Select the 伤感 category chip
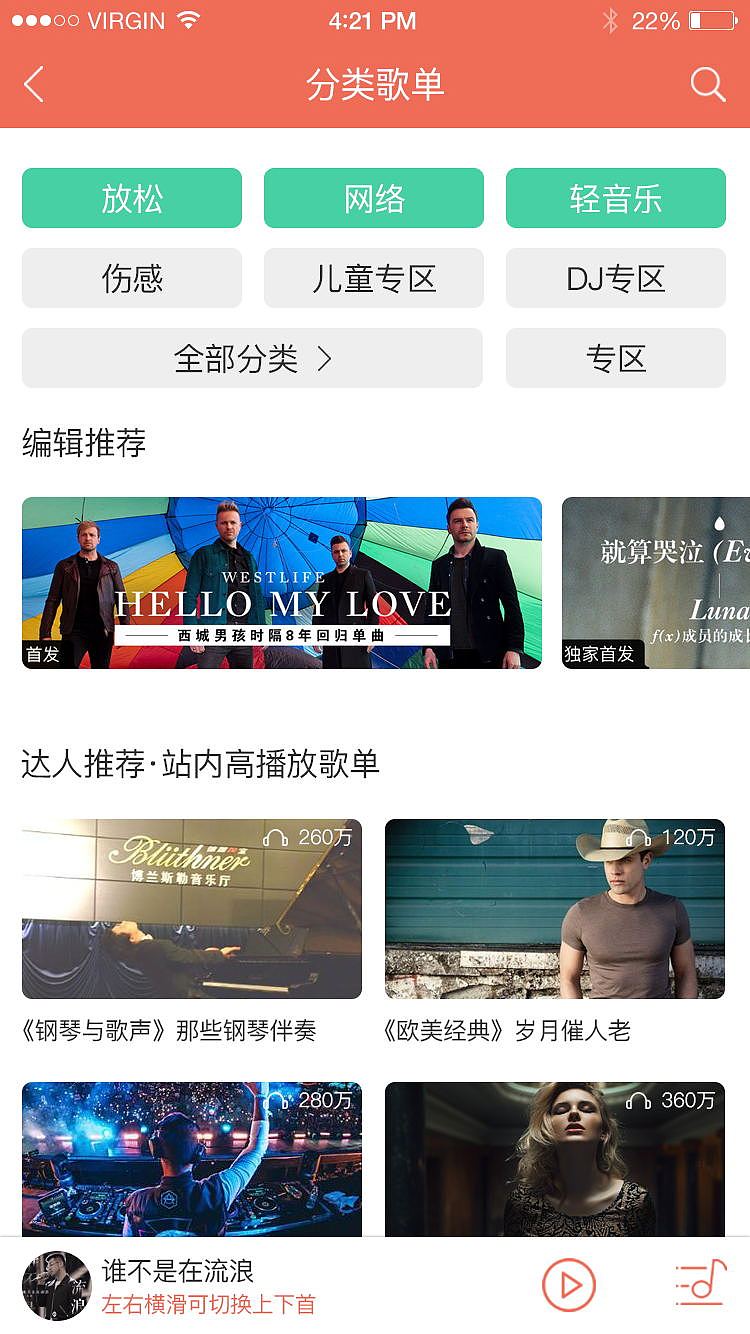This screenshot has width=750, height=1334. click(x=131, y=278)
